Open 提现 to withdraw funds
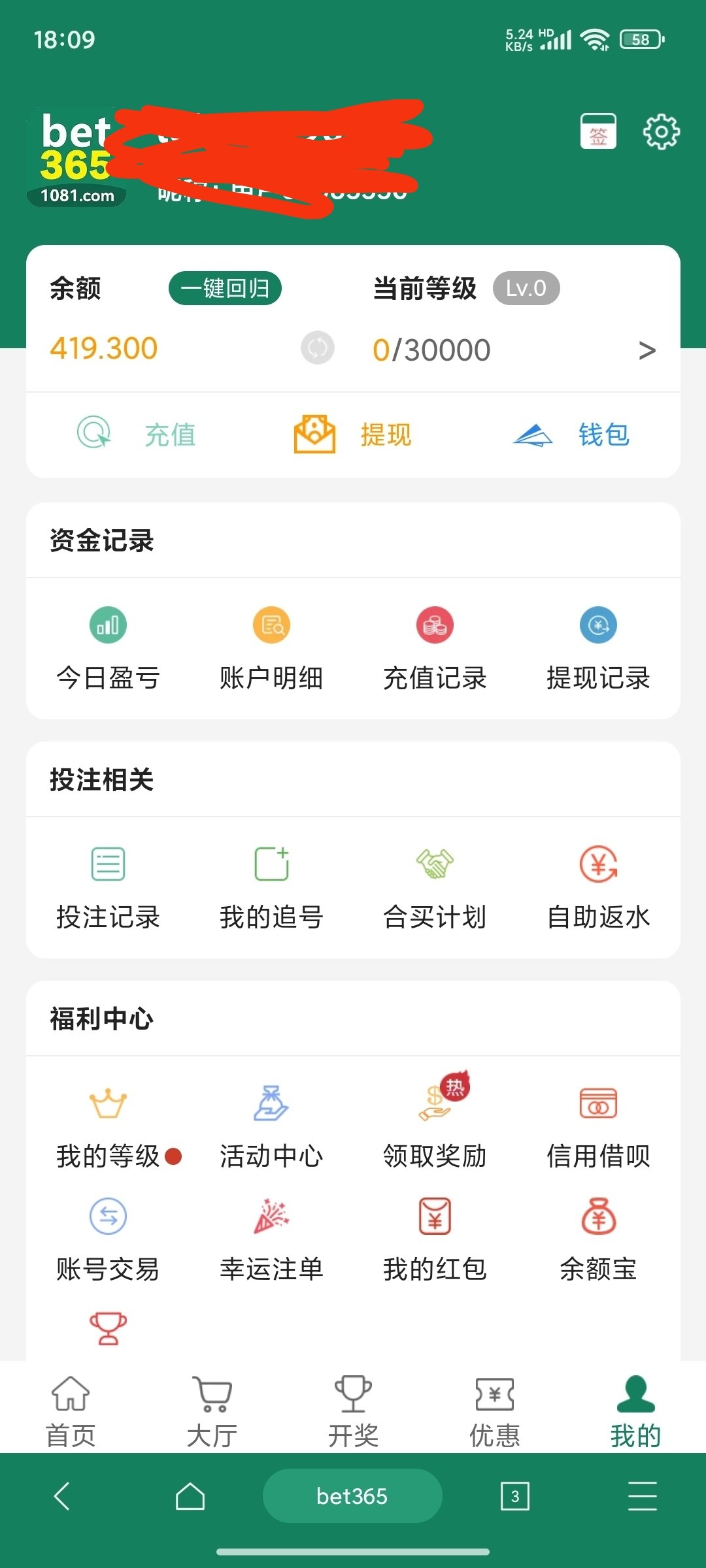Screen dimensions: 706x1568 pos(353,434)
